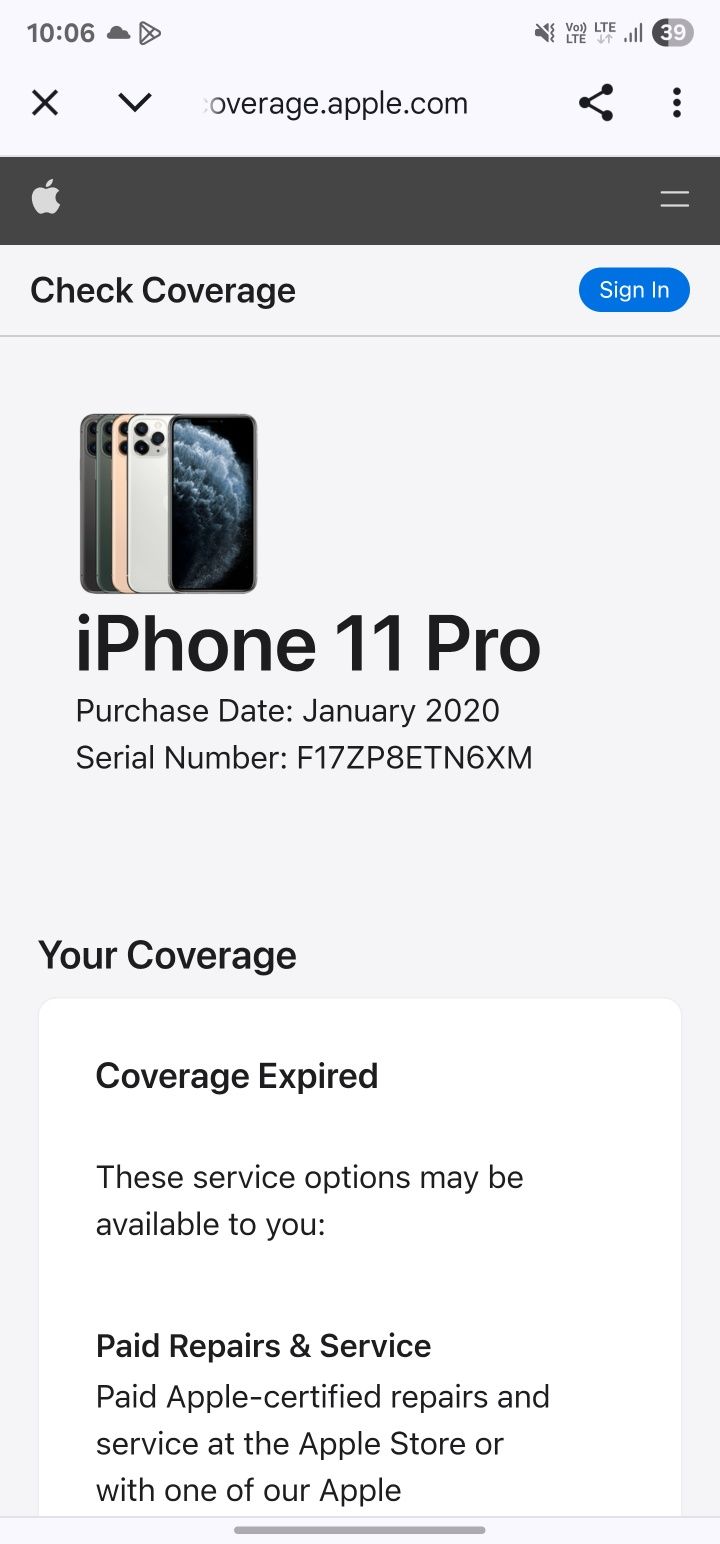Tap the Sign In button
This screenshot has width=720, height=1544.
point(634,290)
